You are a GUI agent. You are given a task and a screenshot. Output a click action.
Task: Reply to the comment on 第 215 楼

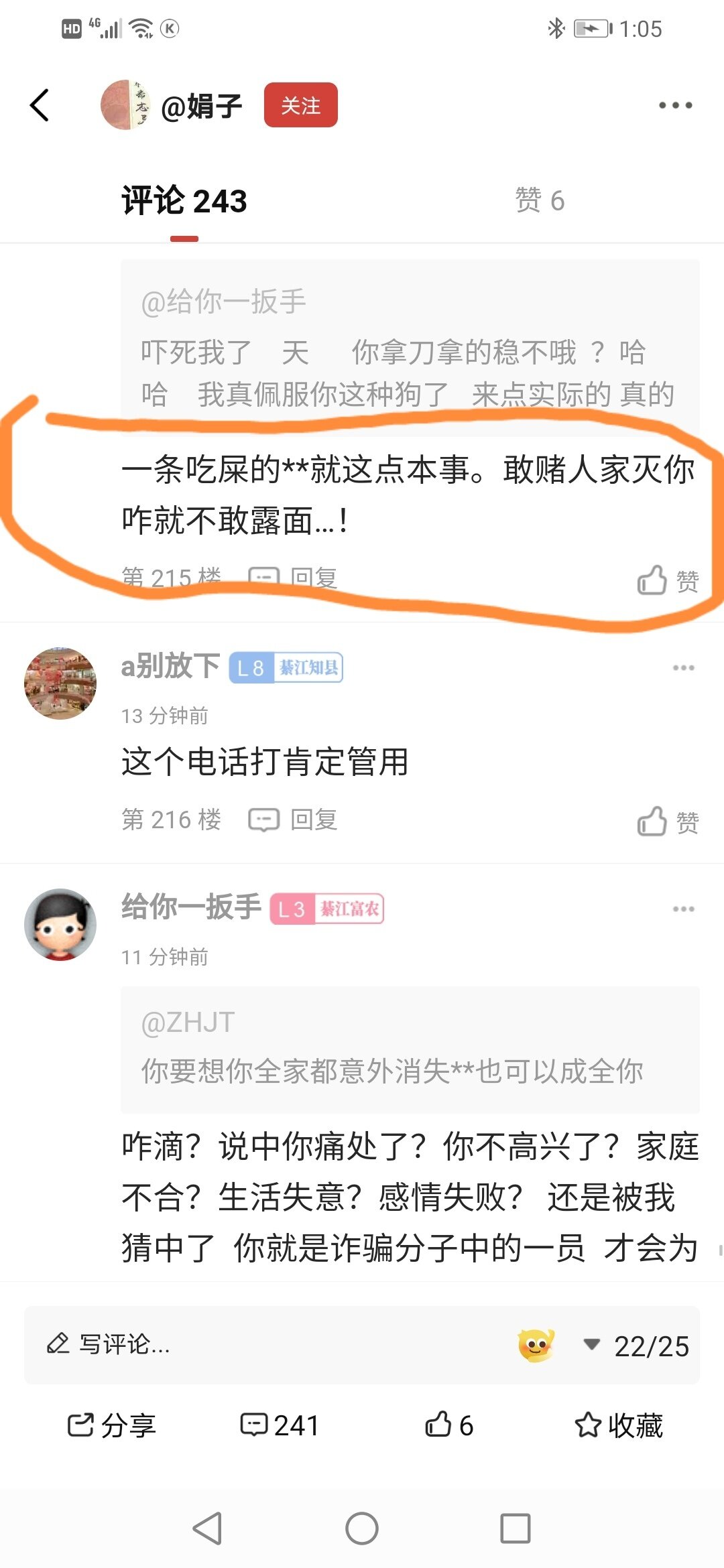pos(294,577)
